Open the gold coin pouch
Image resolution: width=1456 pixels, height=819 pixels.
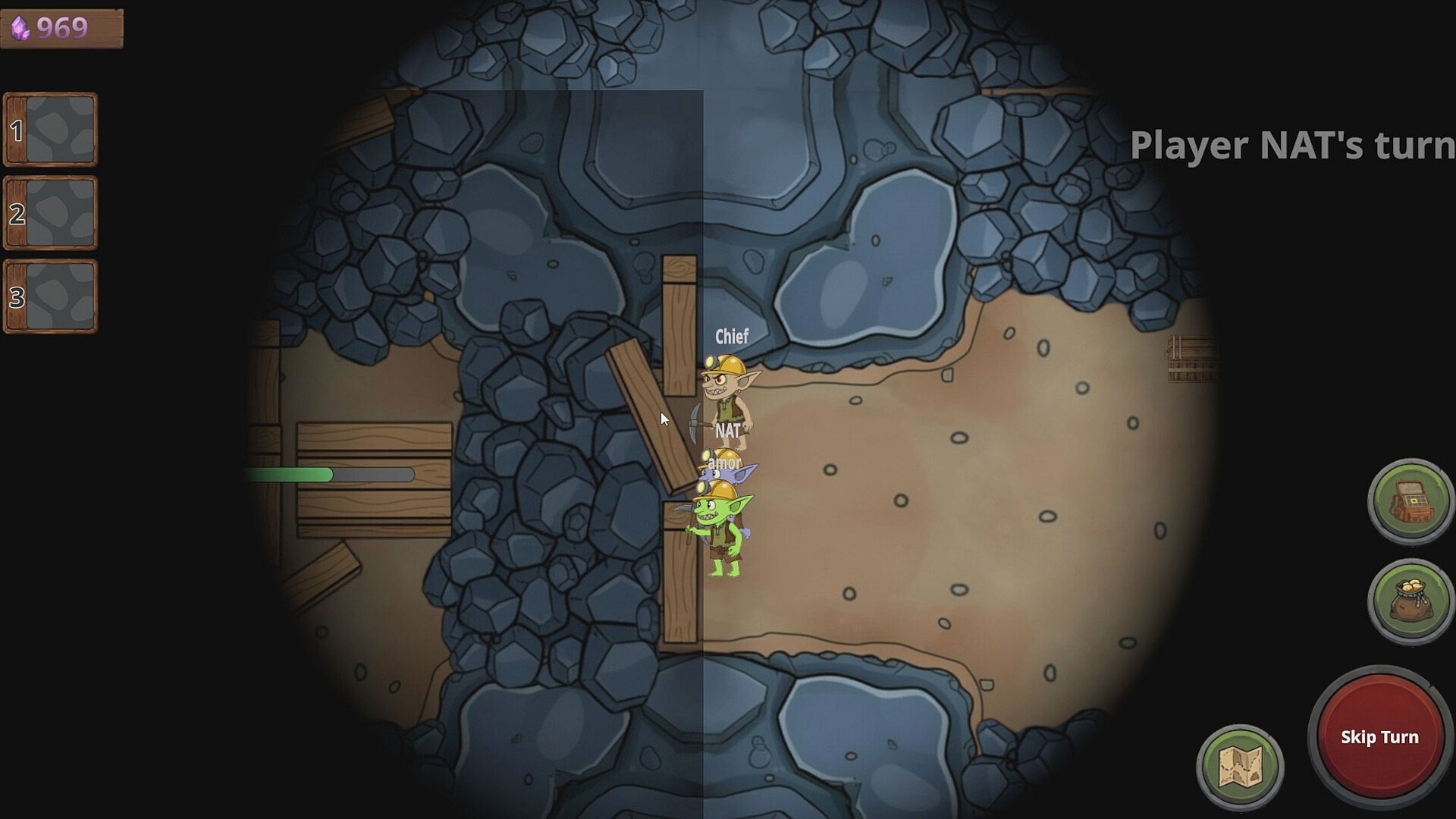click(1410, 601)
